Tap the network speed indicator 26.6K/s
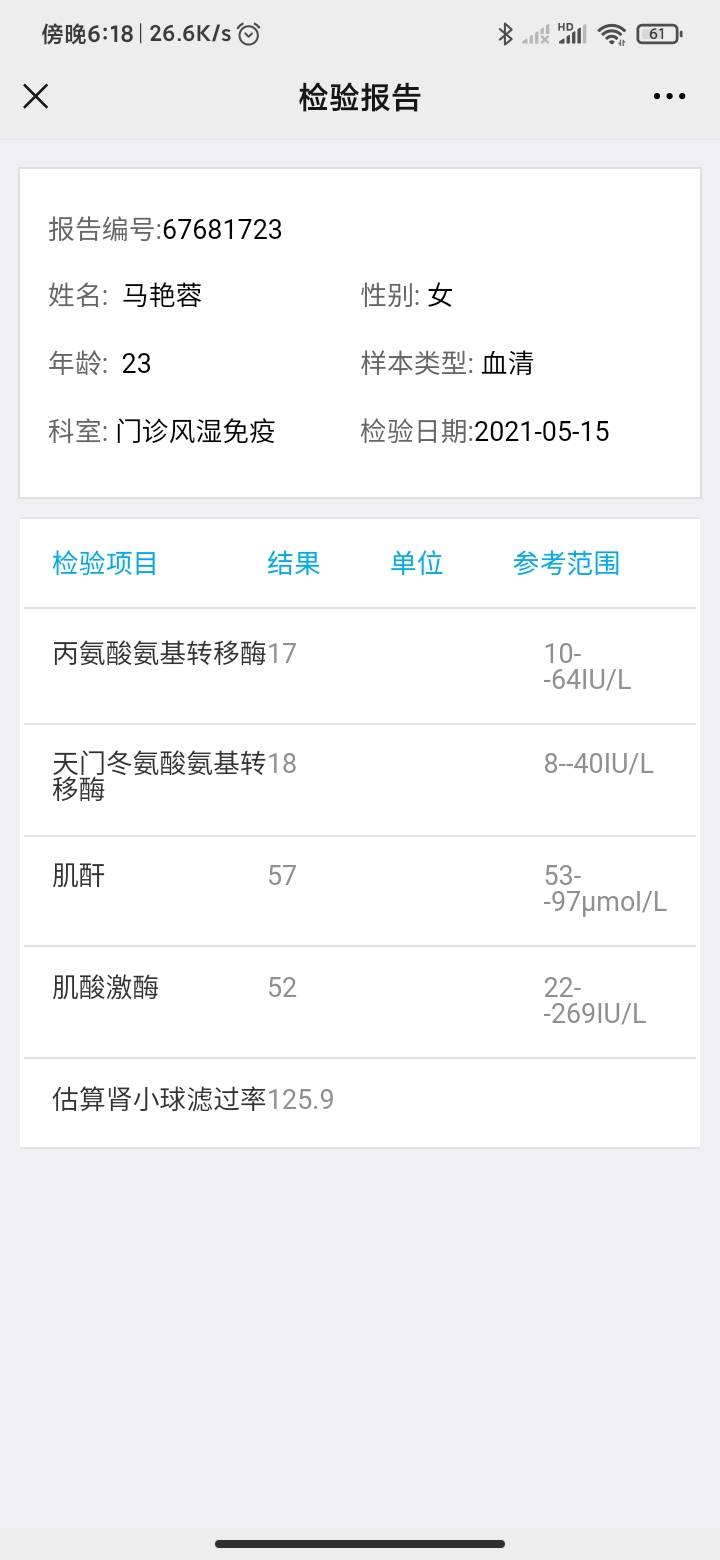This screenshot has height=1560, width=720. [x=180, y=33]
